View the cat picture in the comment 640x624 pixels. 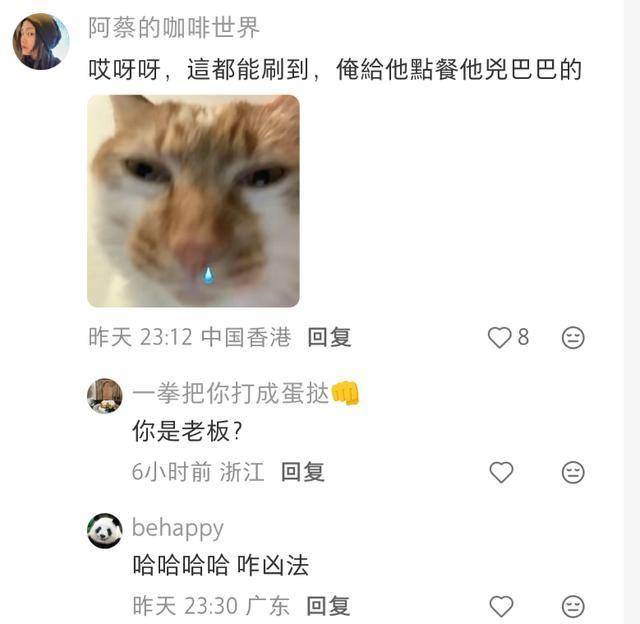tap(193, 201)
